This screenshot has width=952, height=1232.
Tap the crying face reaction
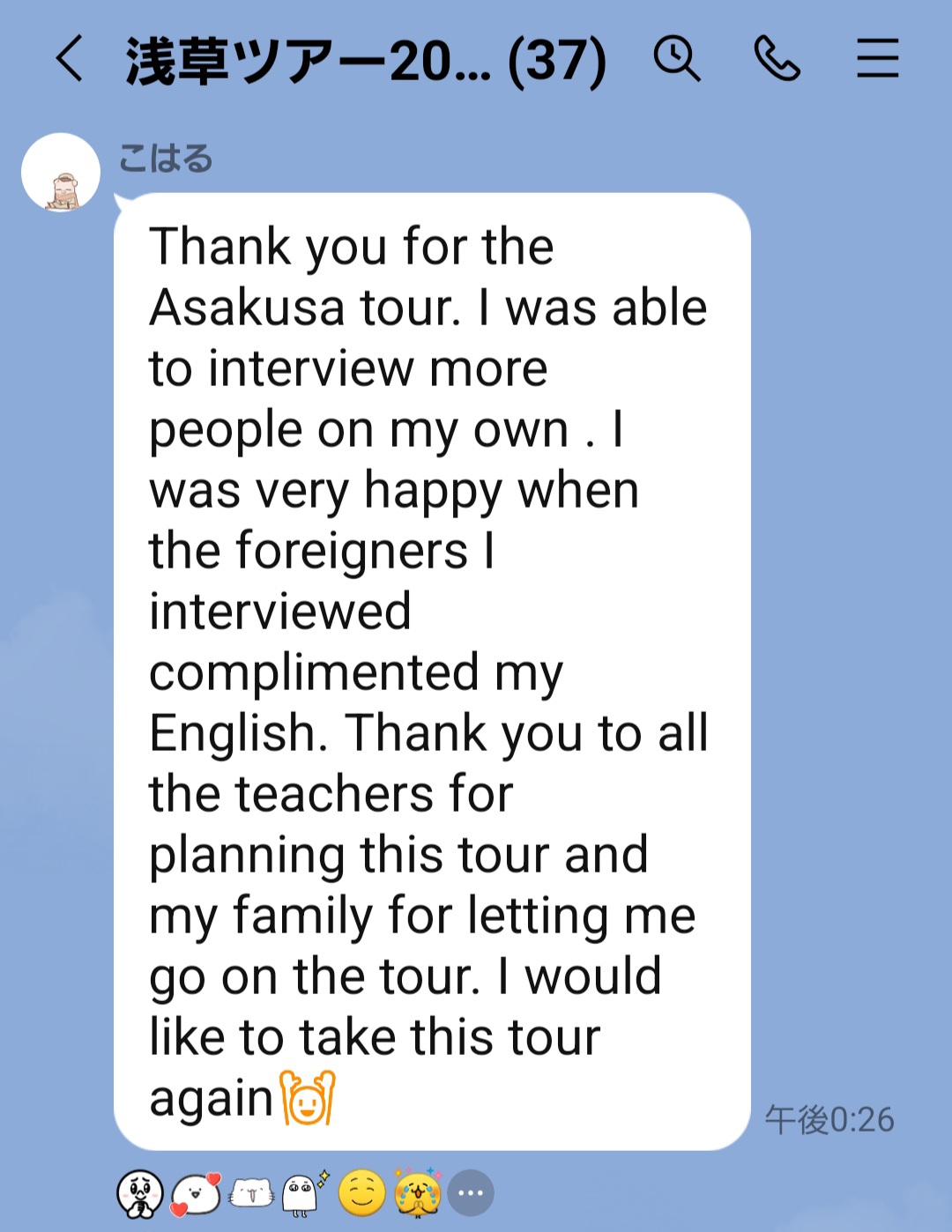[418, 1193]
